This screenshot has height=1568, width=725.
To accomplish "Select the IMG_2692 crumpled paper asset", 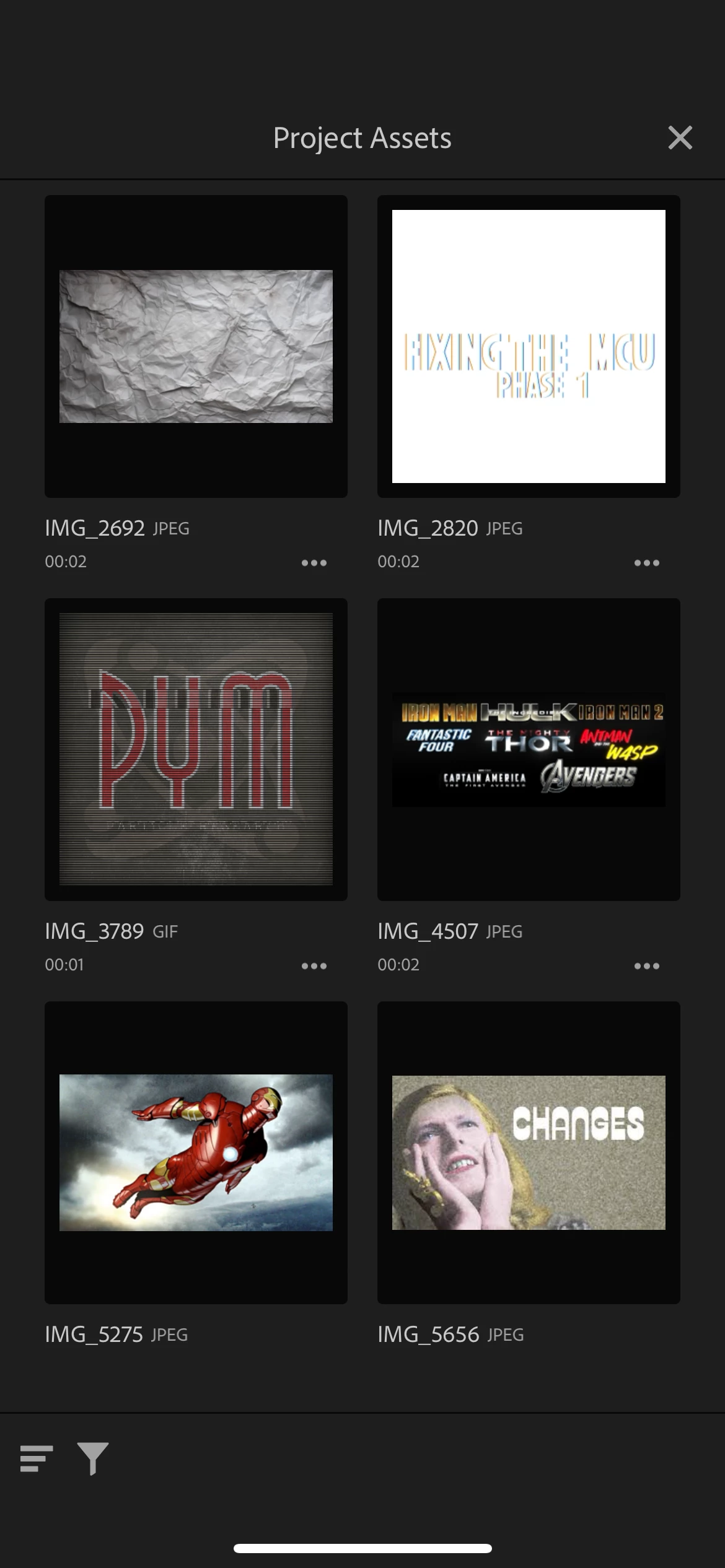I will pos(196,346).
